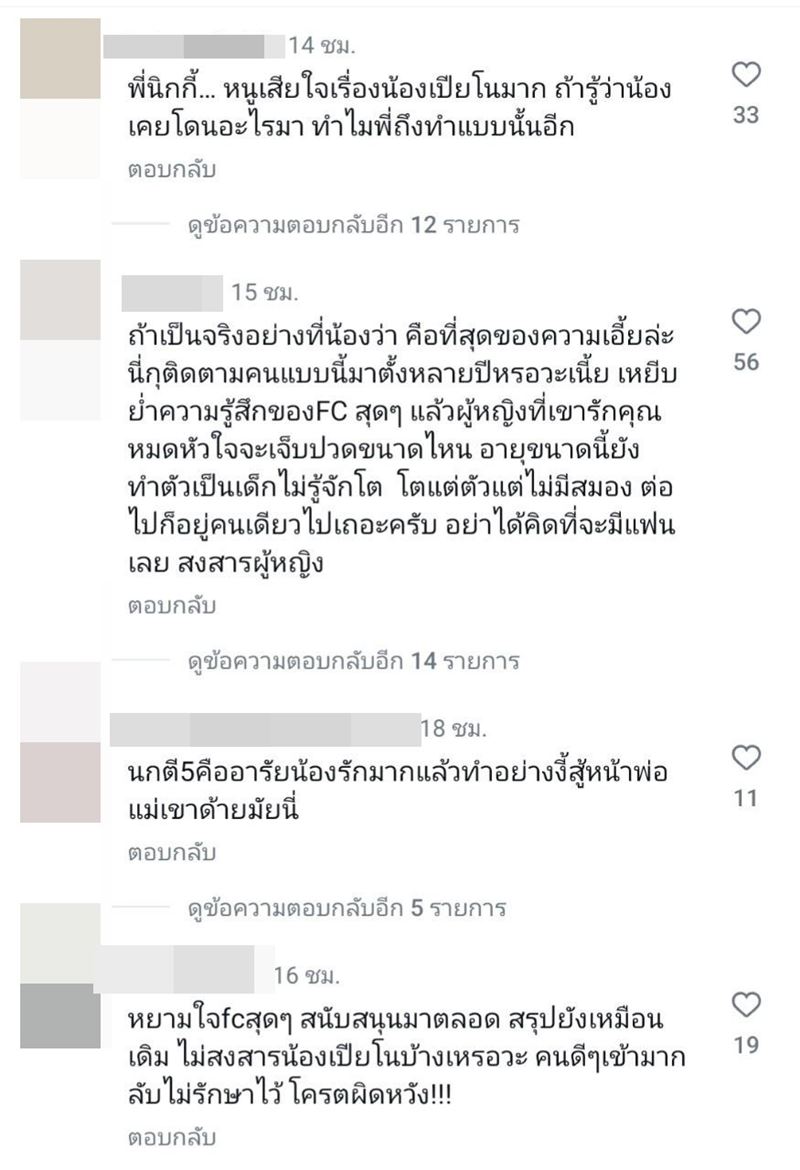Reply to the comment ending "โครตผิดหวัง!!!"
This screenshot has height=1170, width=800.
click(172, 1138)
